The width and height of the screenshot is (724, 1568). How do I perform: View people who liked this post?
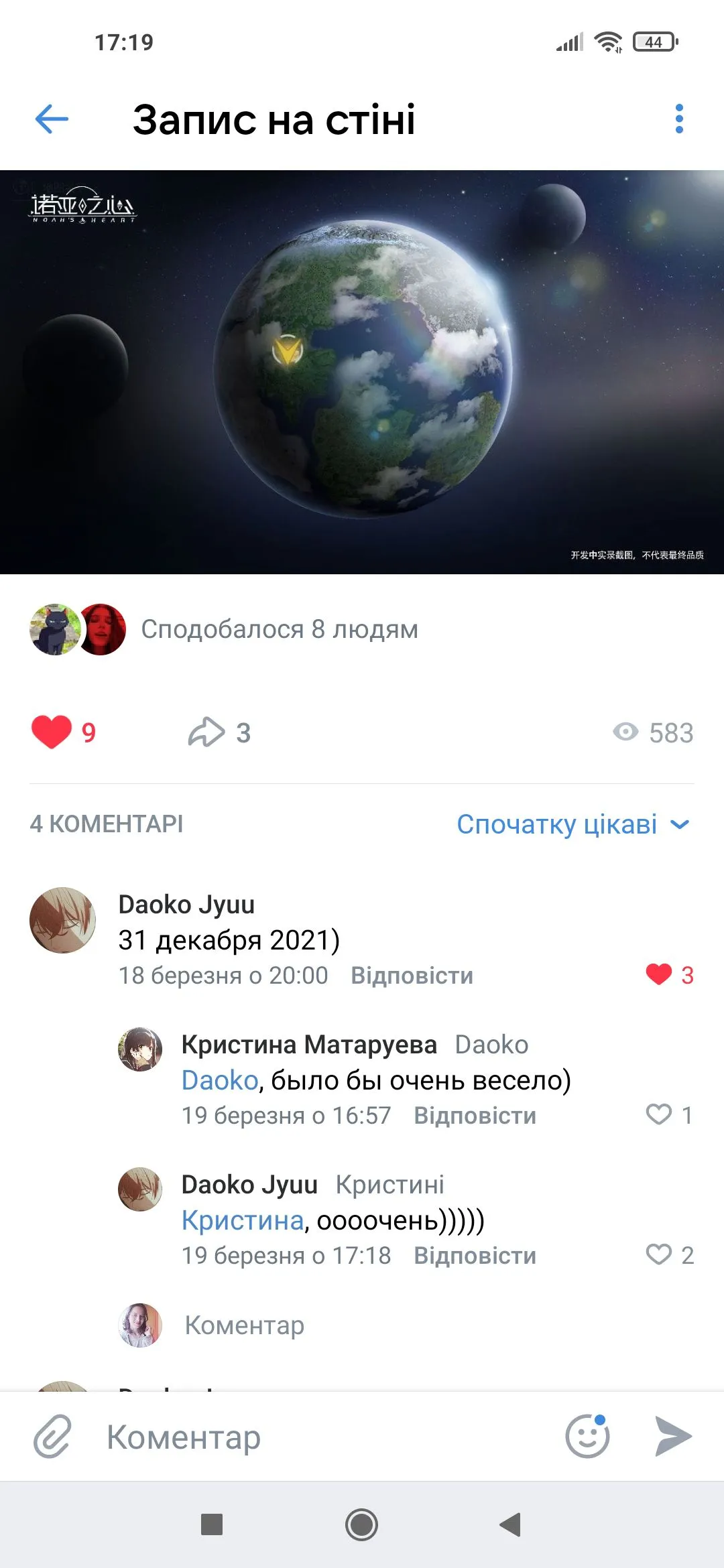279,629
